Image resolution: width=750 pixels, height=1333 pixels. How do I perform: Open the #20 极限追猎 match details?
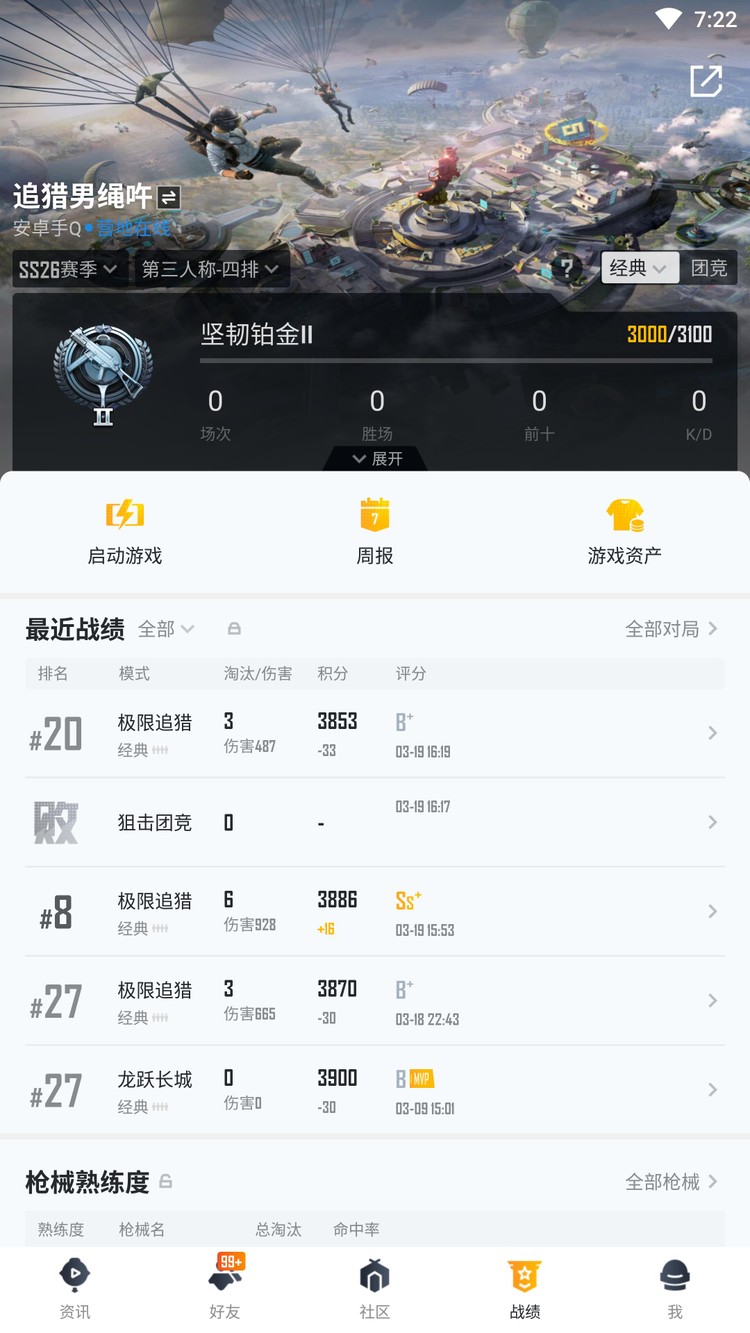[x=375, y=734]
